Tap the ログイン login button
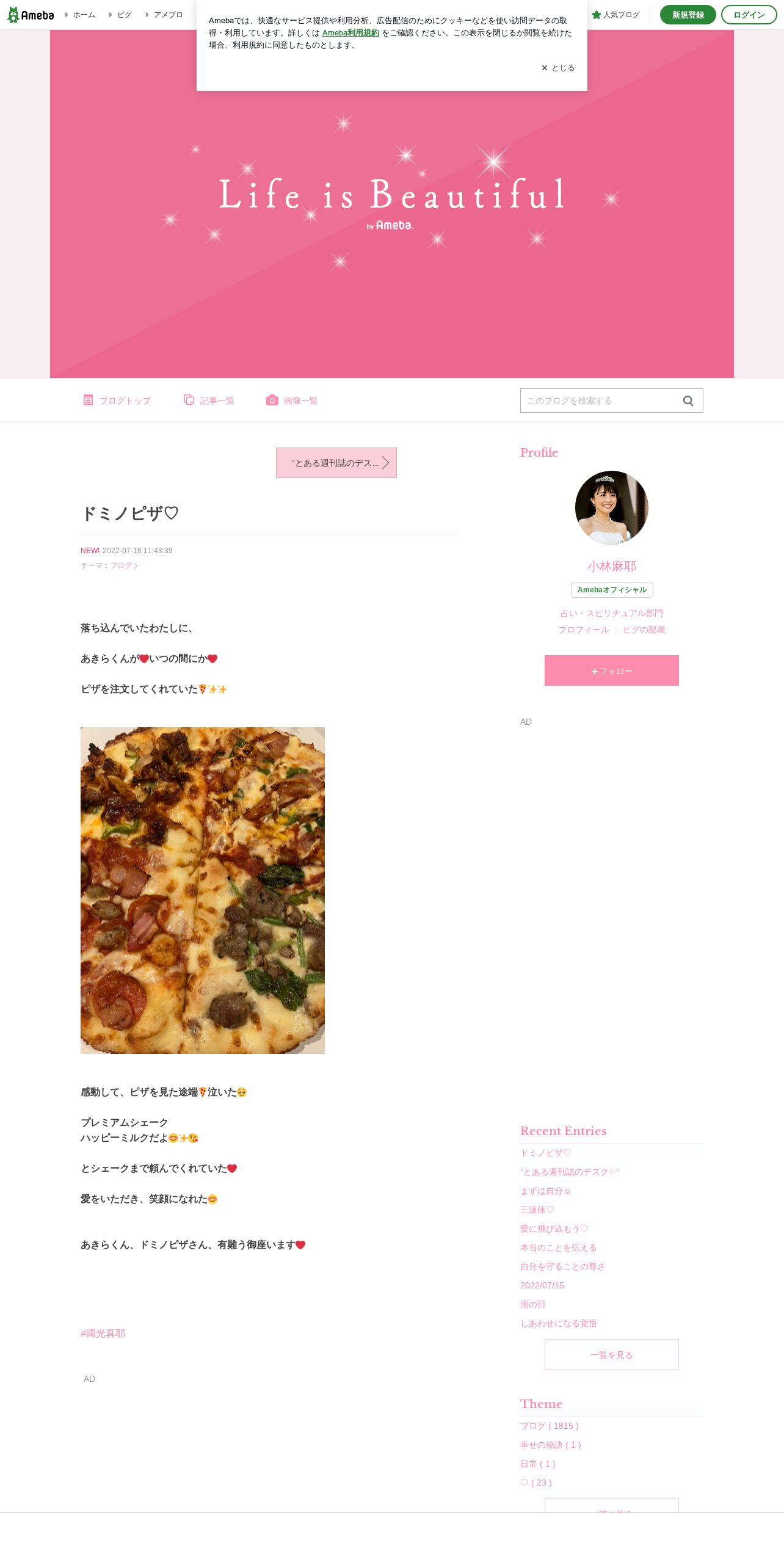 point(749,15)
